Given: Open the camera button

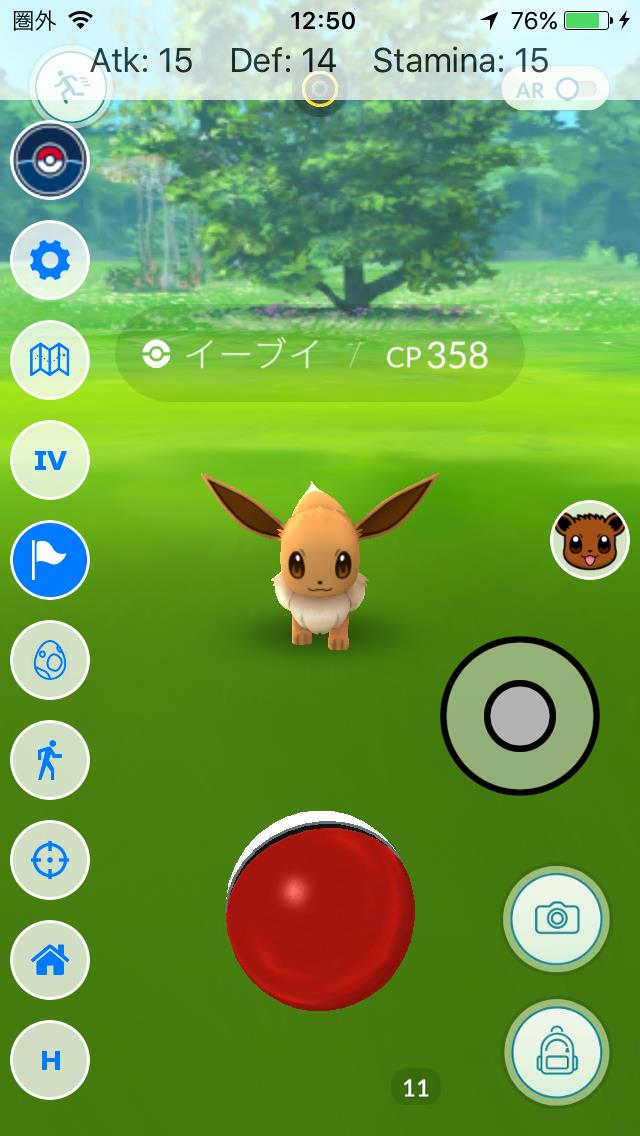Looking at the screenshot, I should (557, 919).
